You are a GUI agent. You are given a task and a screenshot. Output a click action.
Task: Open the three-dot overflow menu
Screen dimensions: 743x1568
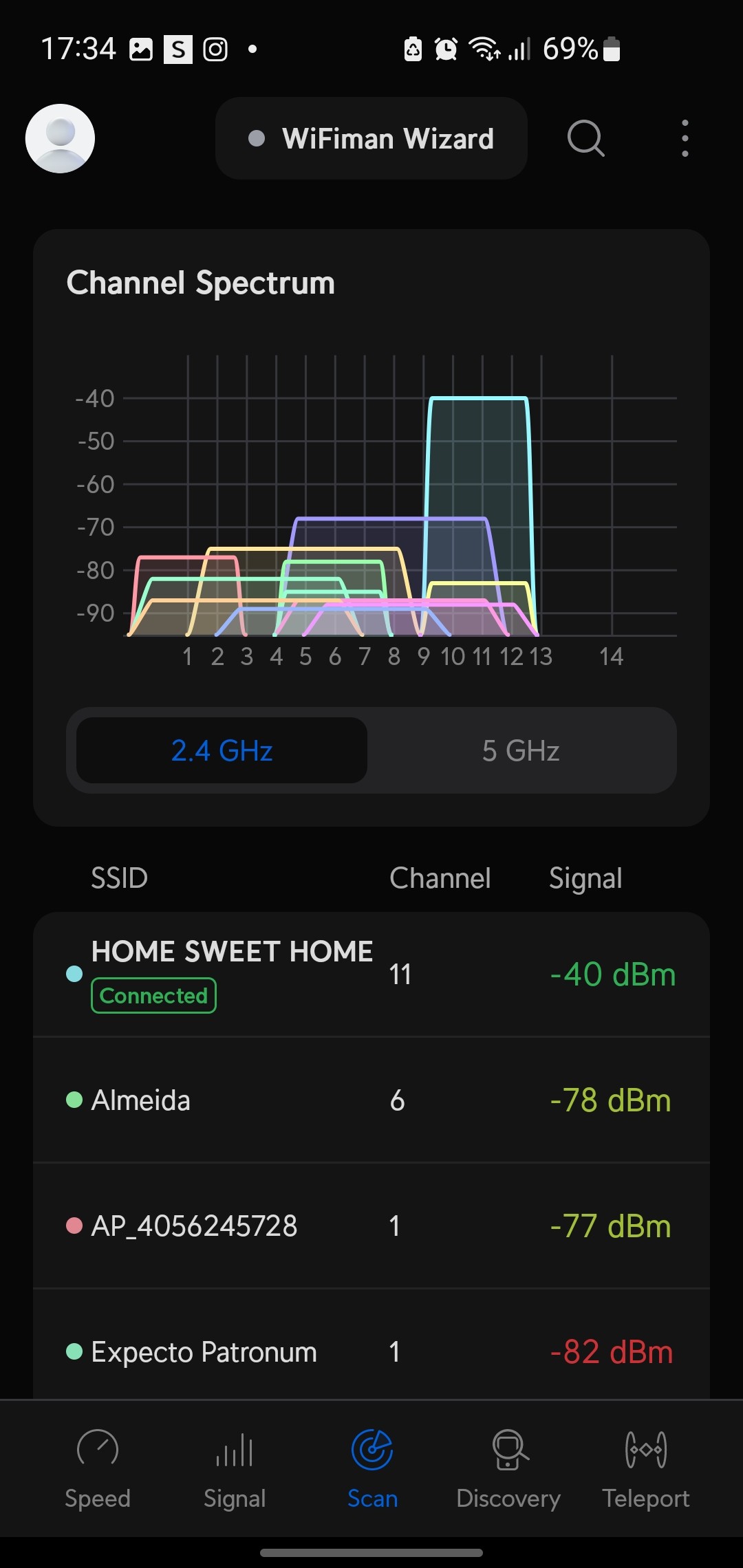685,138
